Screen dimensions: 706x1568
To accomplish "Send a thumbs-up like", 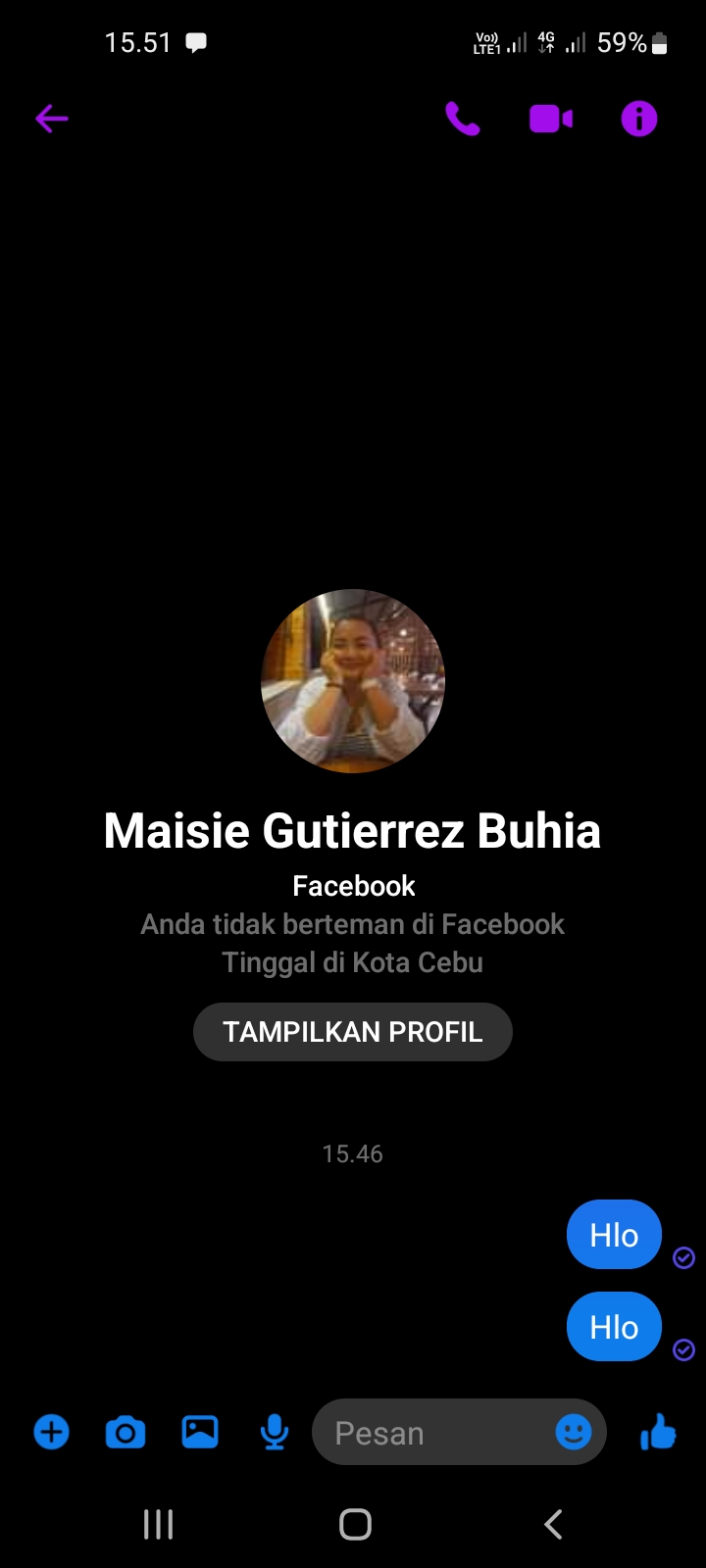I will 658,1433.
